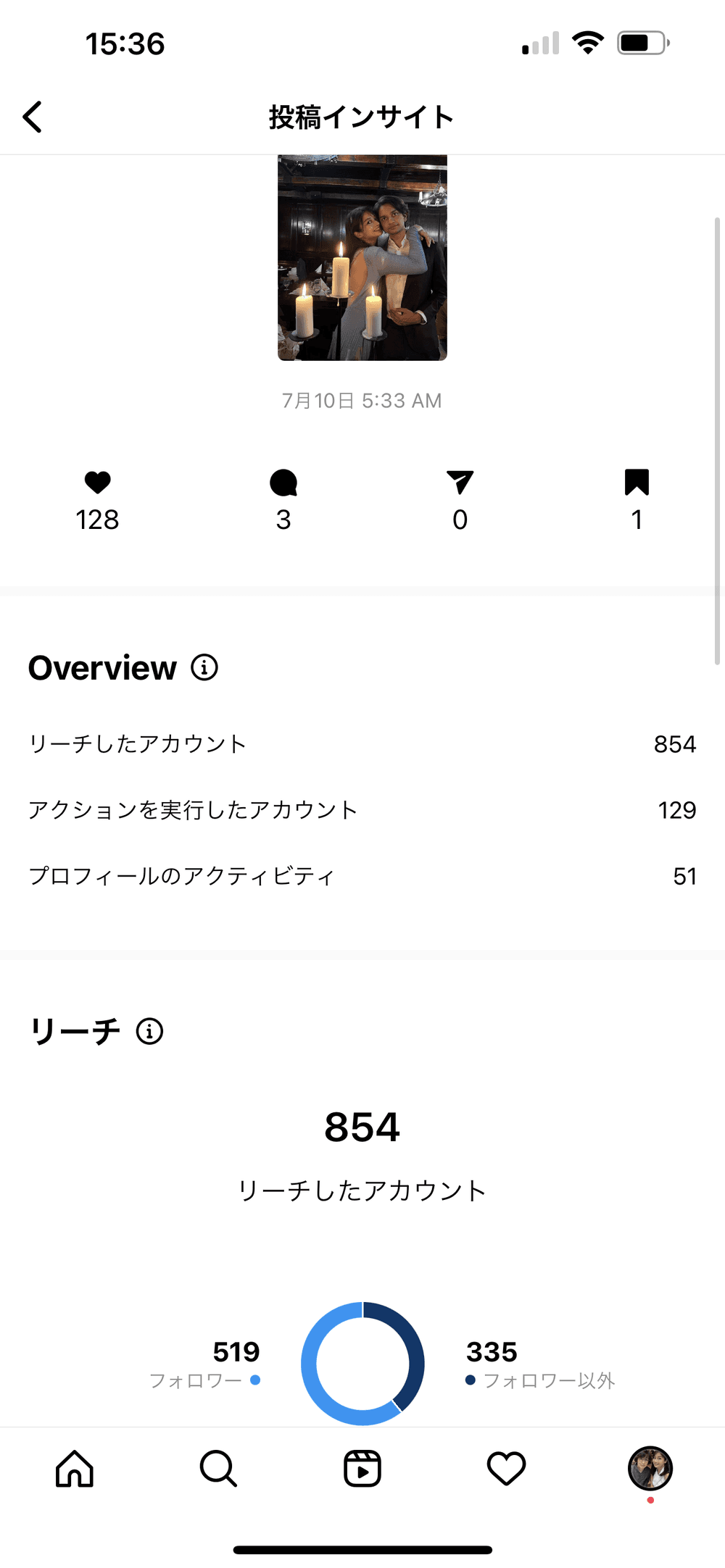
Task: Switch to the Reels tab
Action: pyautogui.click(x=362, y=1469)
